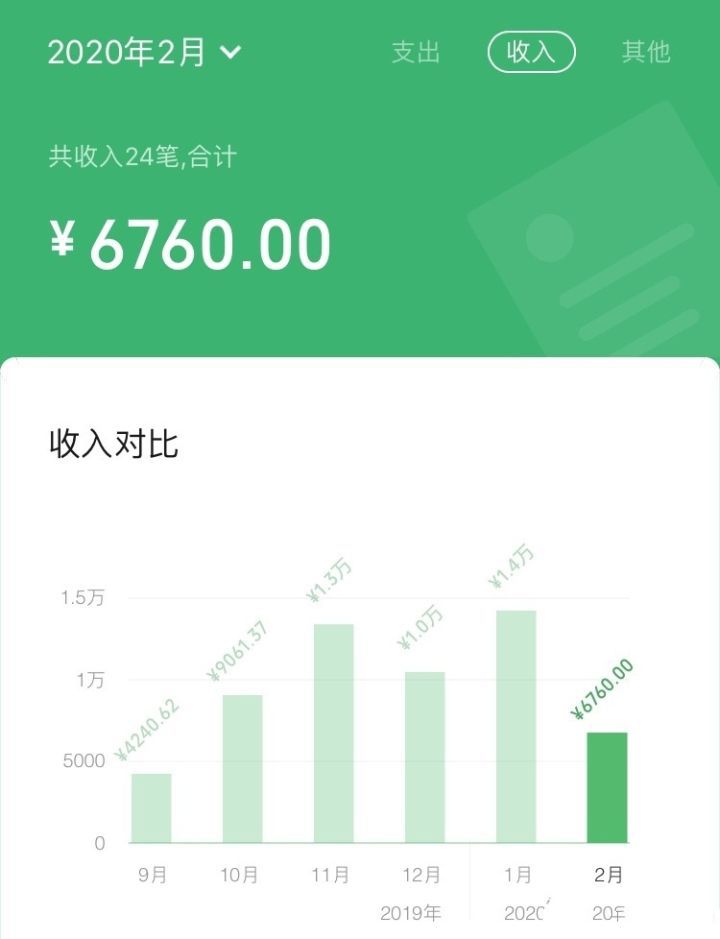Open the 2020年2月 month picker
The image size is (720, 939).
point(144,52)
